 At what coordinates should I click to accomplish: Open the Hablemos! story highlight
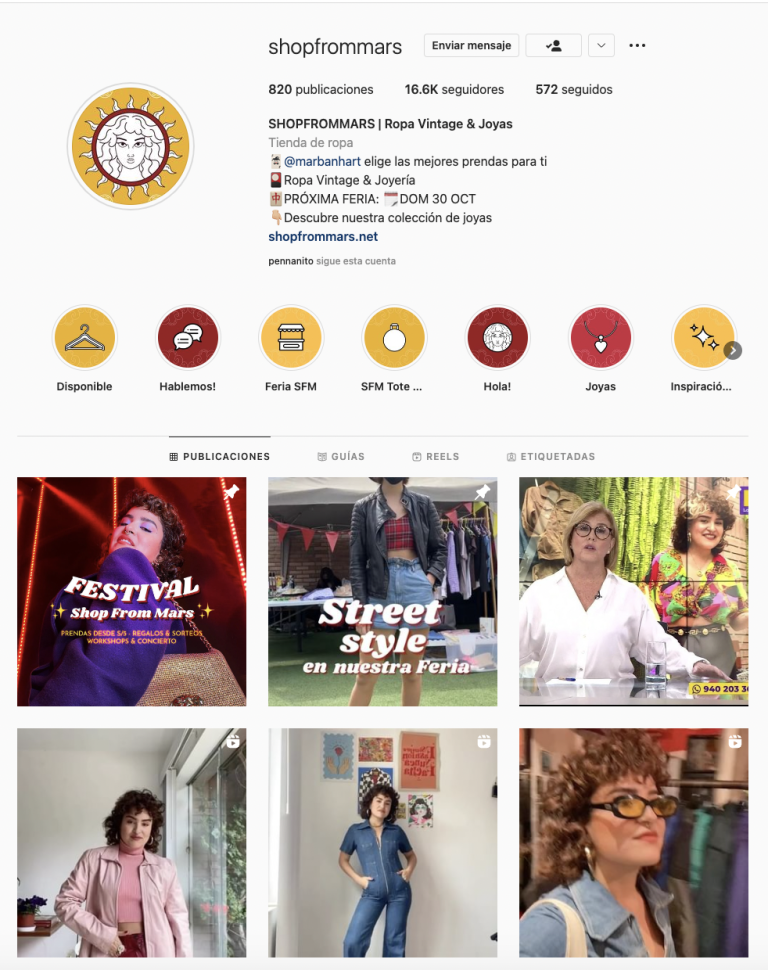[x=188, y=338]
